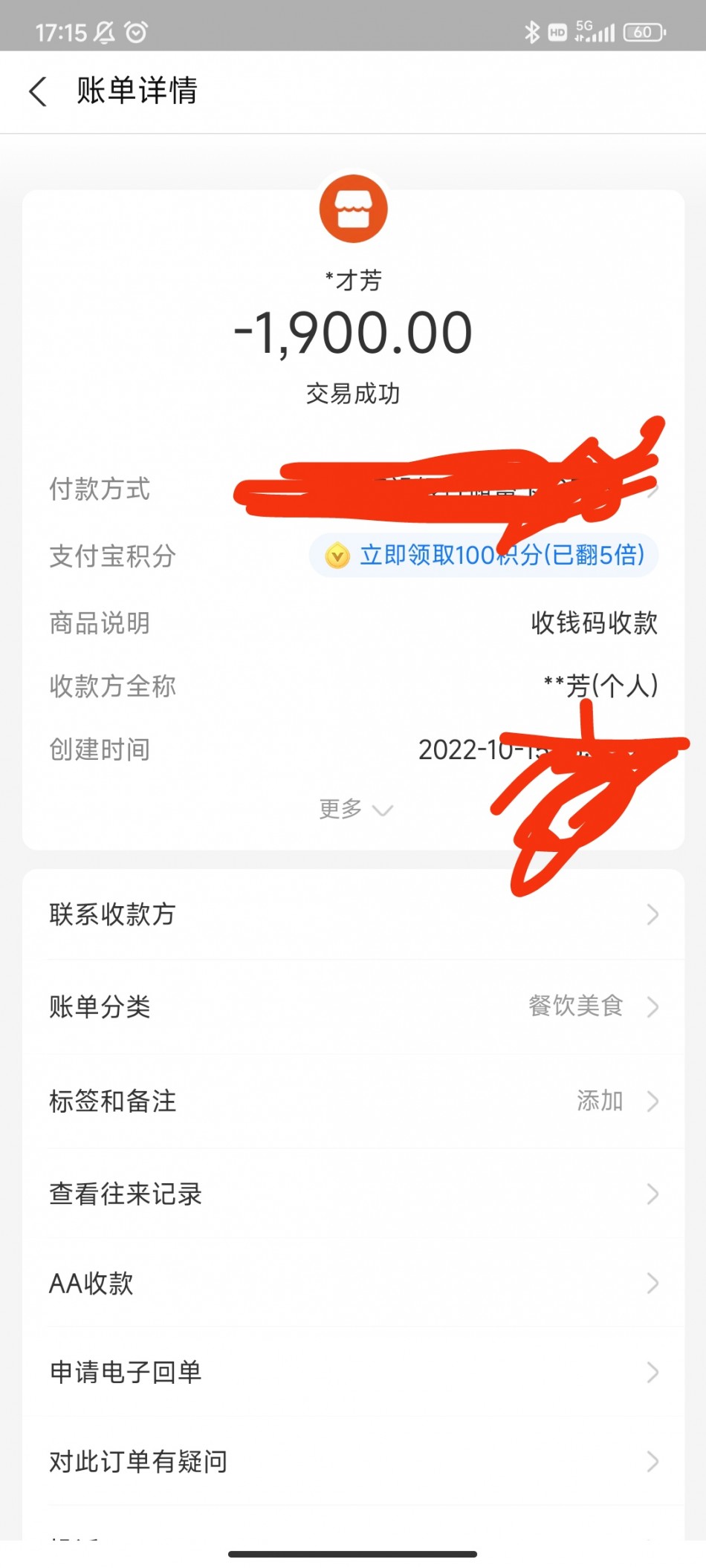Open 查看往来记录
This screenshot has height=1568, width=706.
coord(353,1194)
